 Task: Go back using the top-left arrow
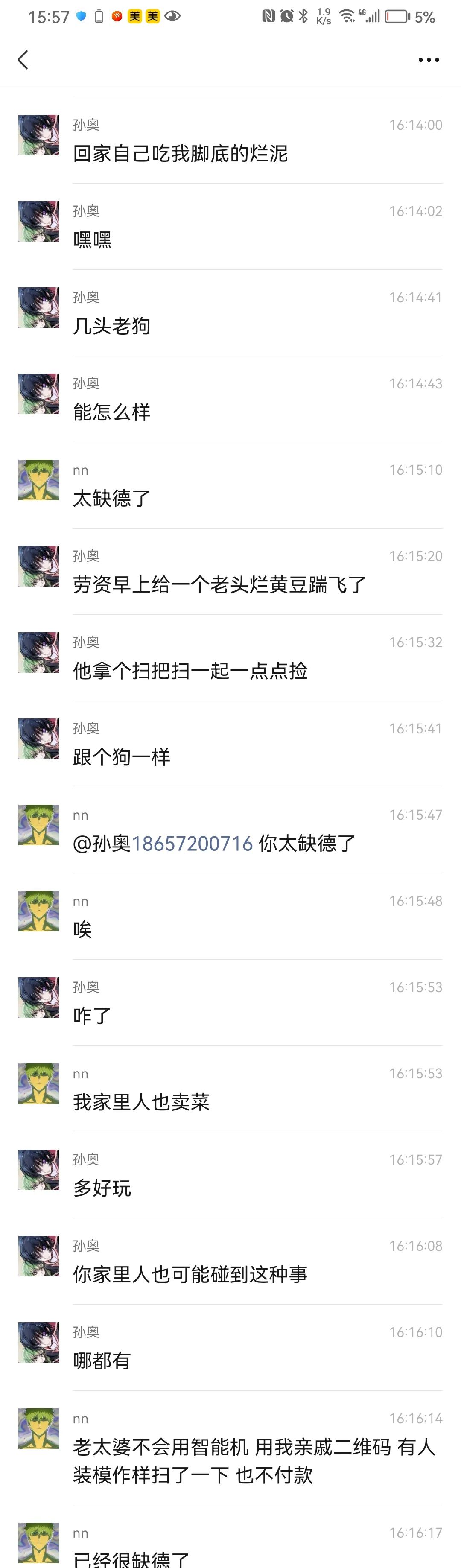coord(23,60)
